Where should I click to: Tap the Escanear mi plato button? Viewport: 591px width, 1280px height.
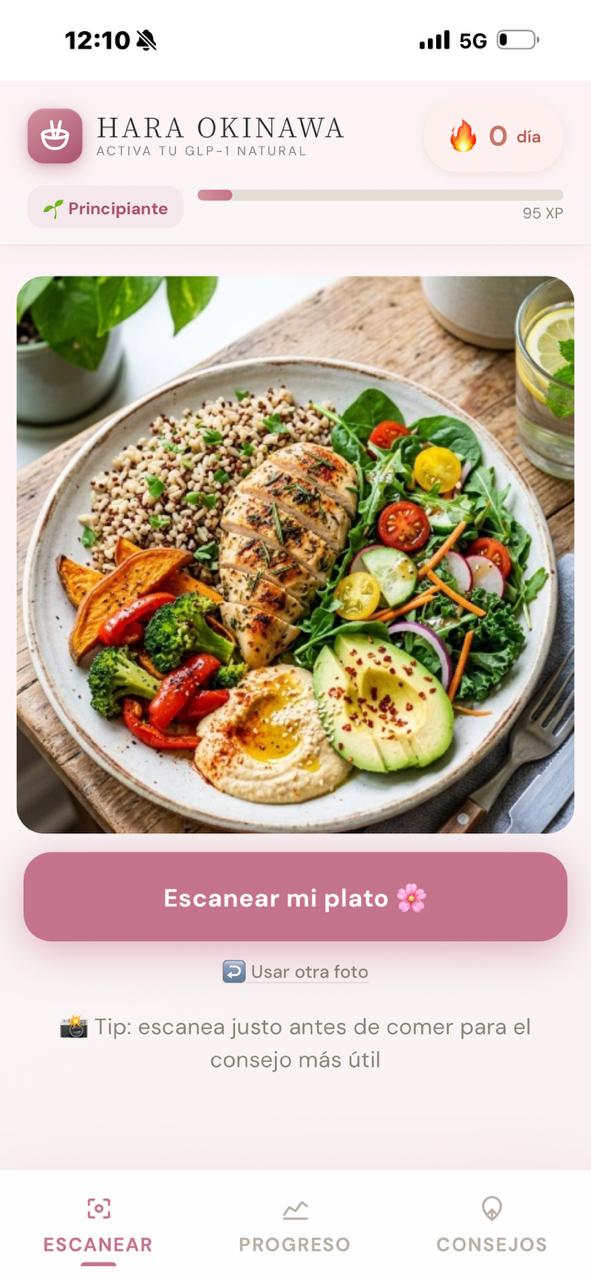[295, 897]
